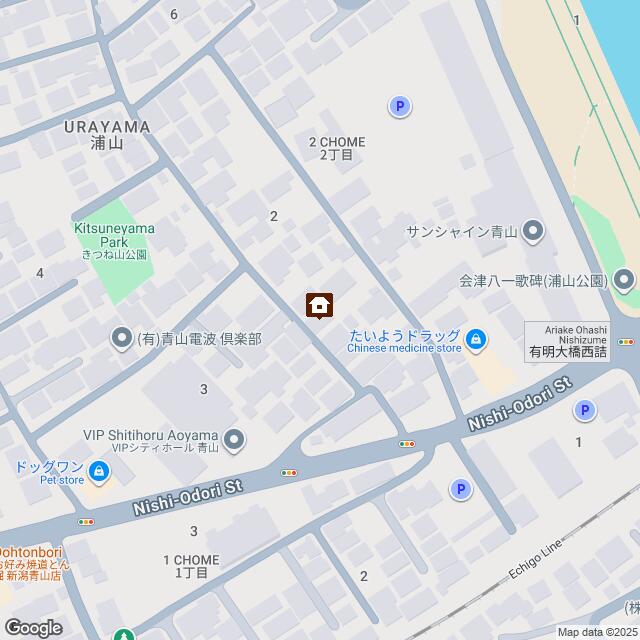Screen dimensions: 640x640
Task: Open the 会津八一歌碑(浦山公園) marker
Action: [625, 280]
